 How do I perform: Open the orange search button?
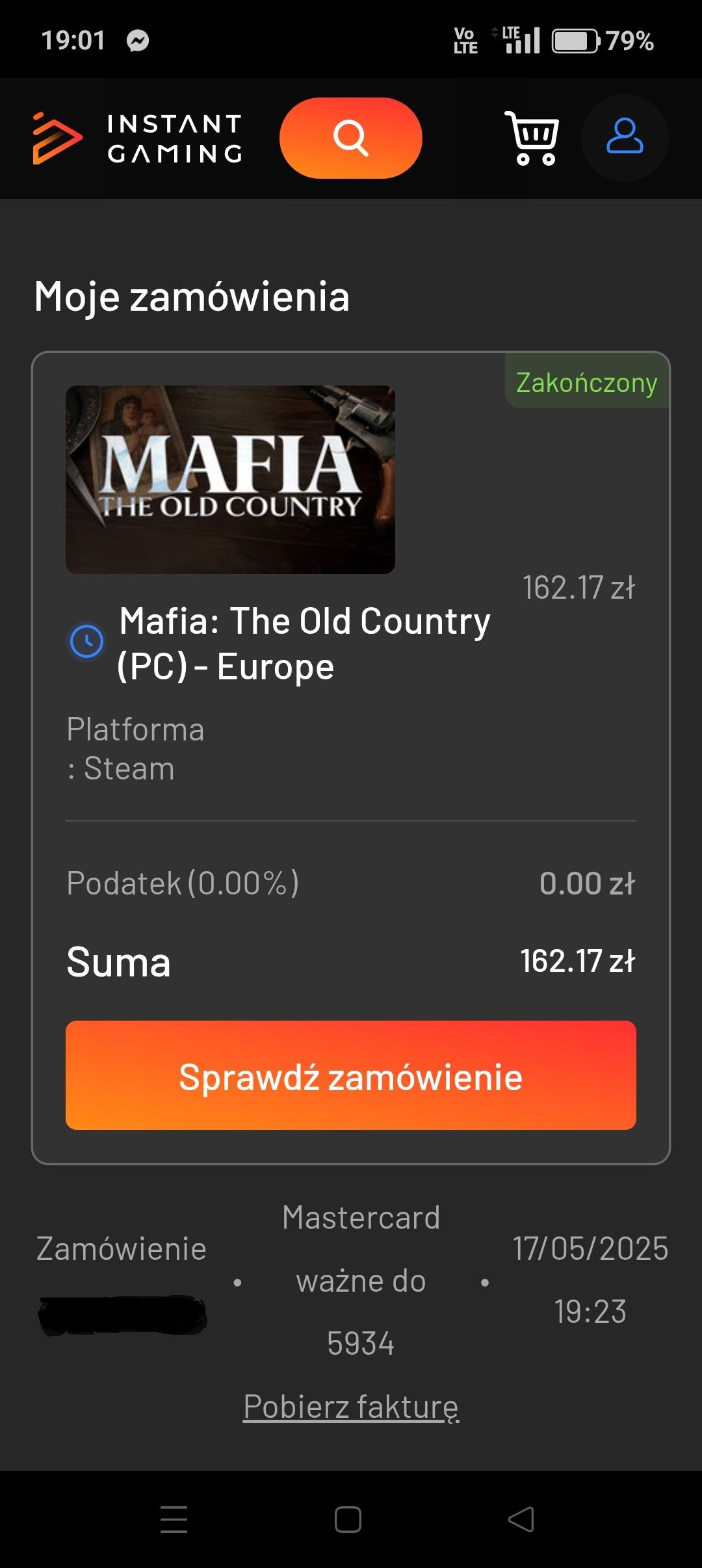(350, 138)
